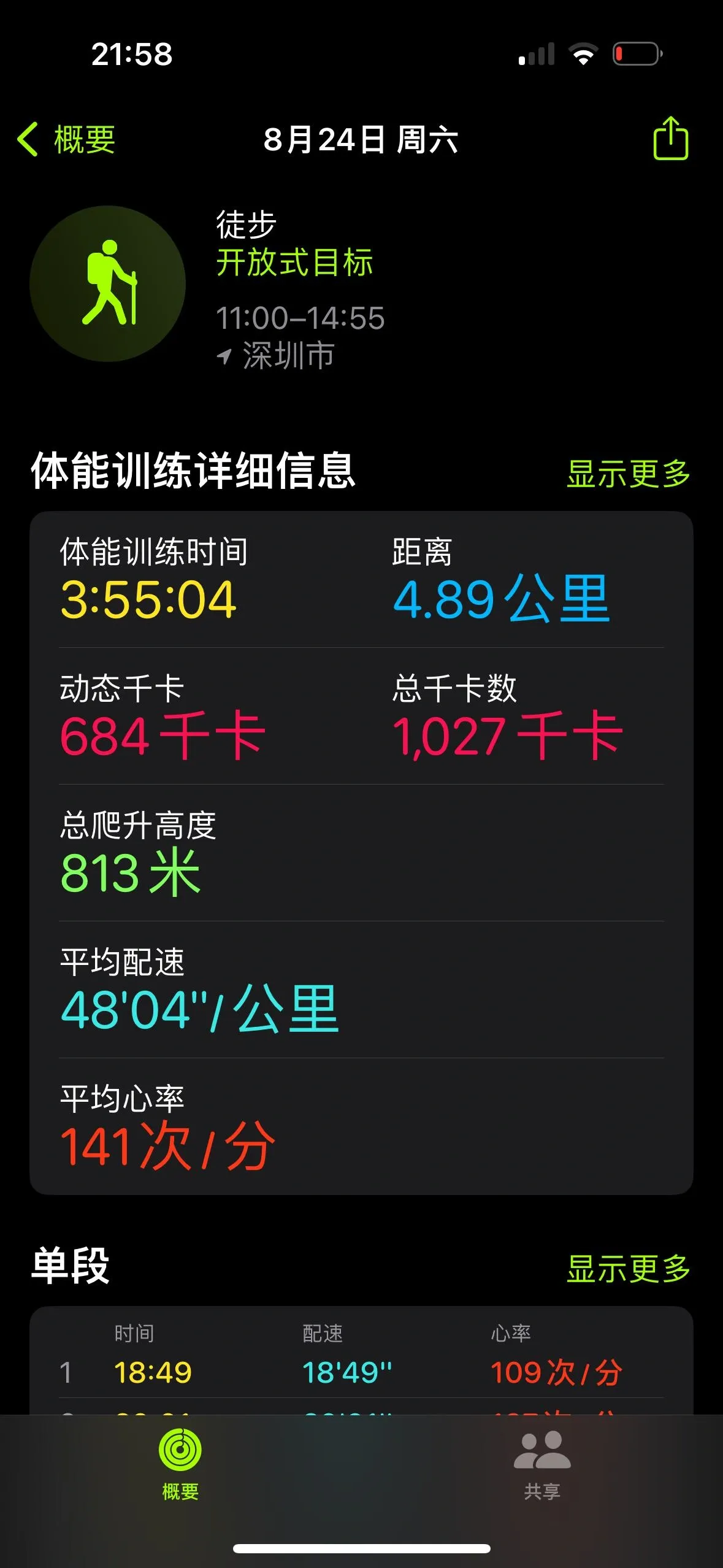
Task: Open the 共享 tab
Action: pos(542,1464)
